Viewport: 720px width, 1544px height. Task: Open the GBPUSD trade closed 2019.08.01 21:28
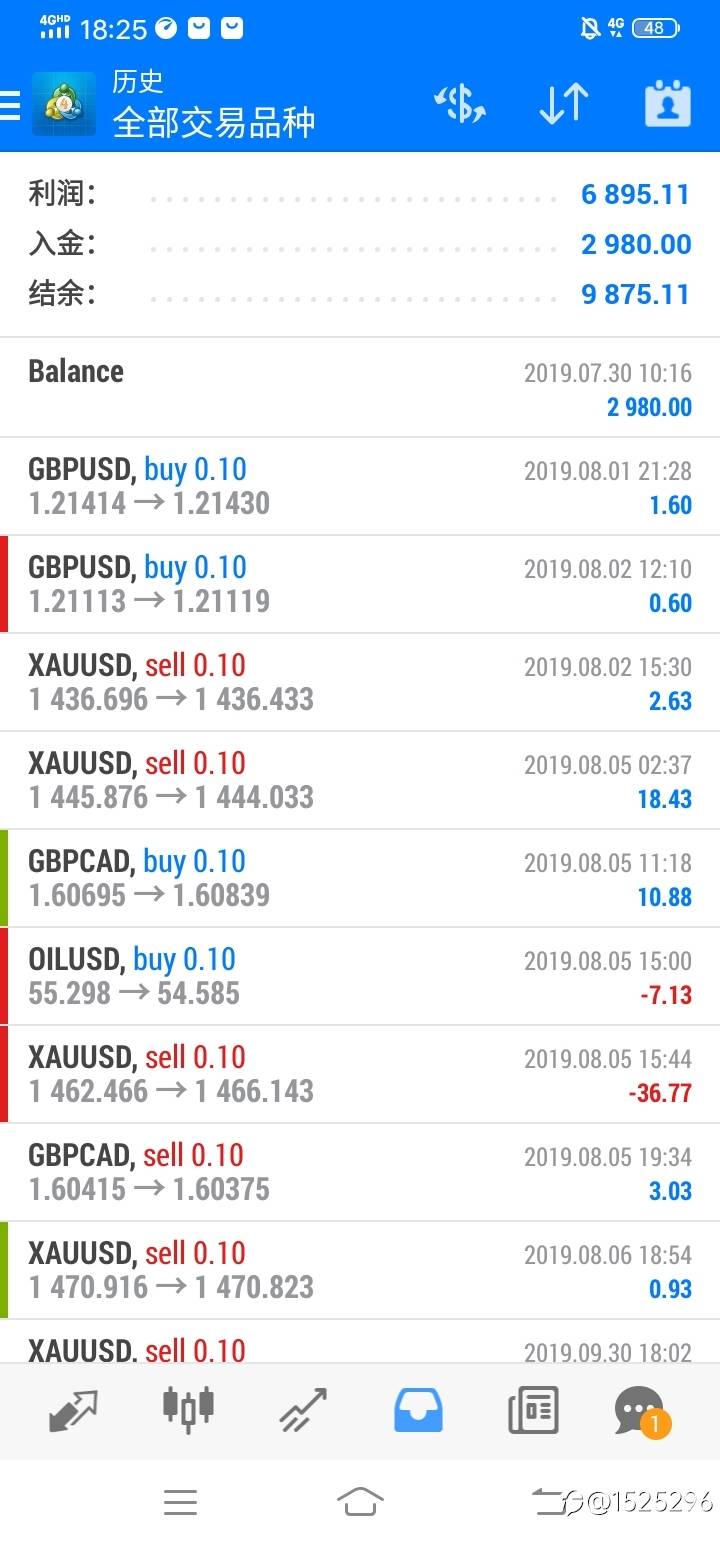(360, 486)
